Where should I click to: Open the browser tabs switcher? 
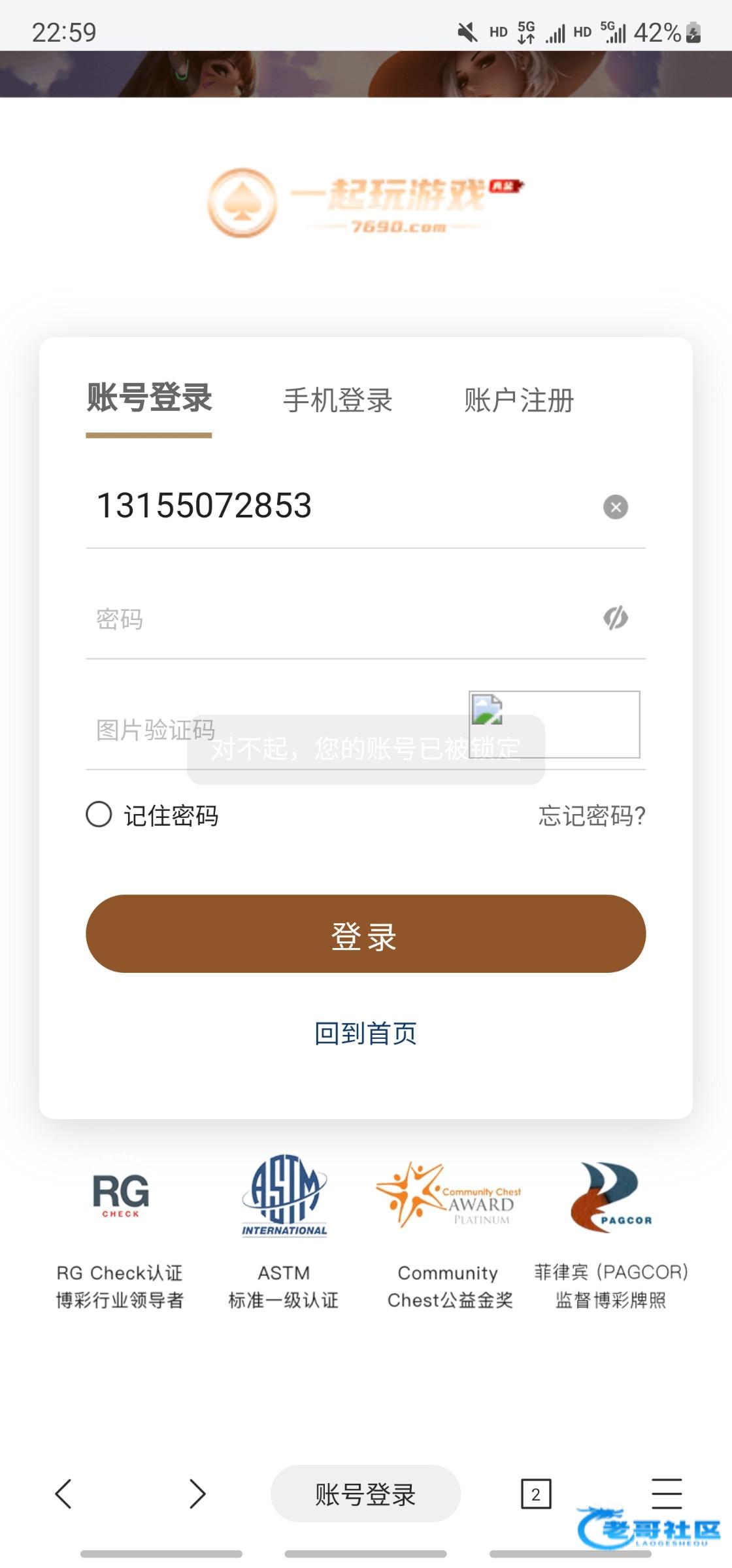tap(536, 1494)
